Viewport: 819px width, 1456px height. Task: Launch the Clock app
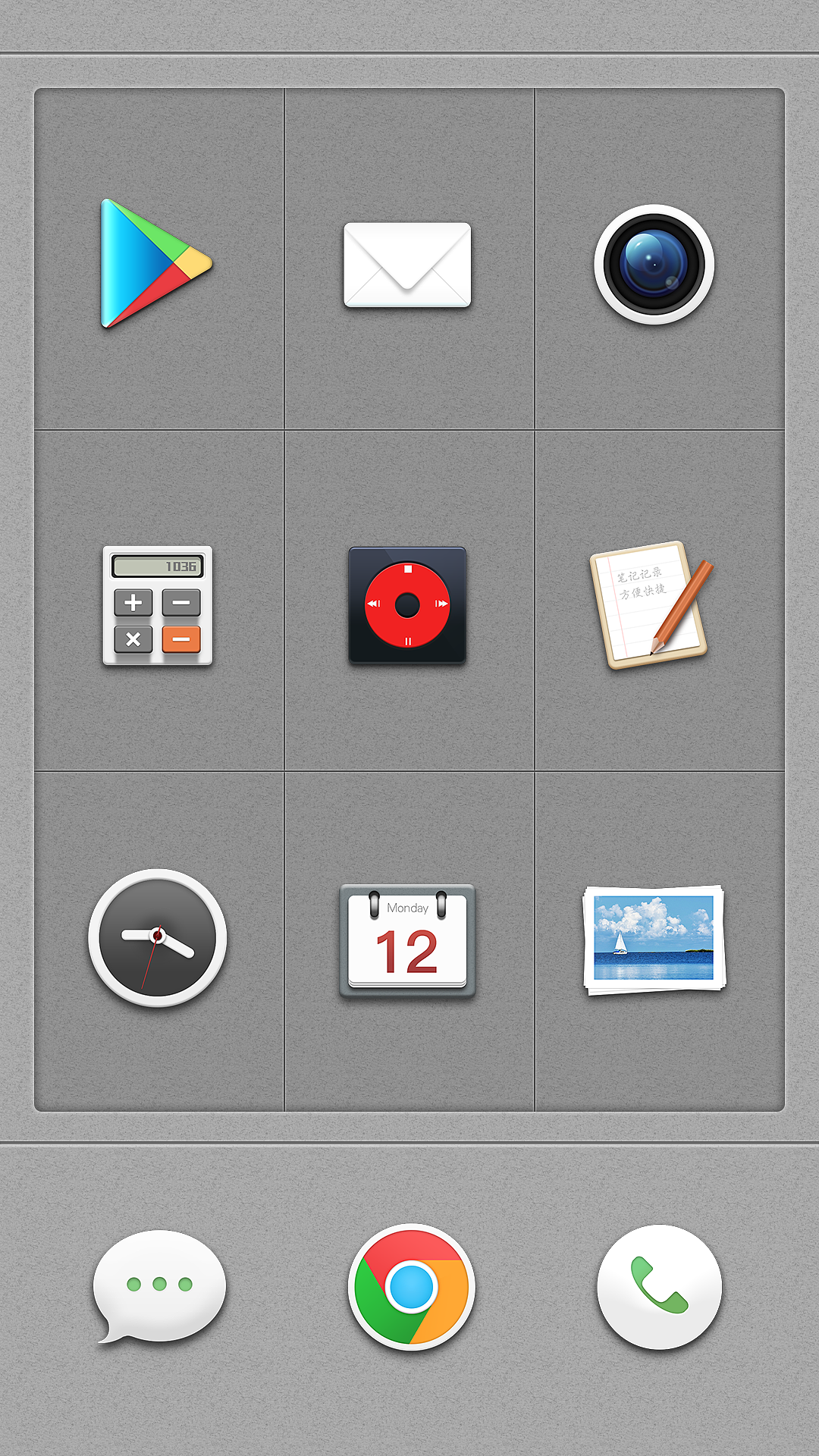(x=158, y=938)
